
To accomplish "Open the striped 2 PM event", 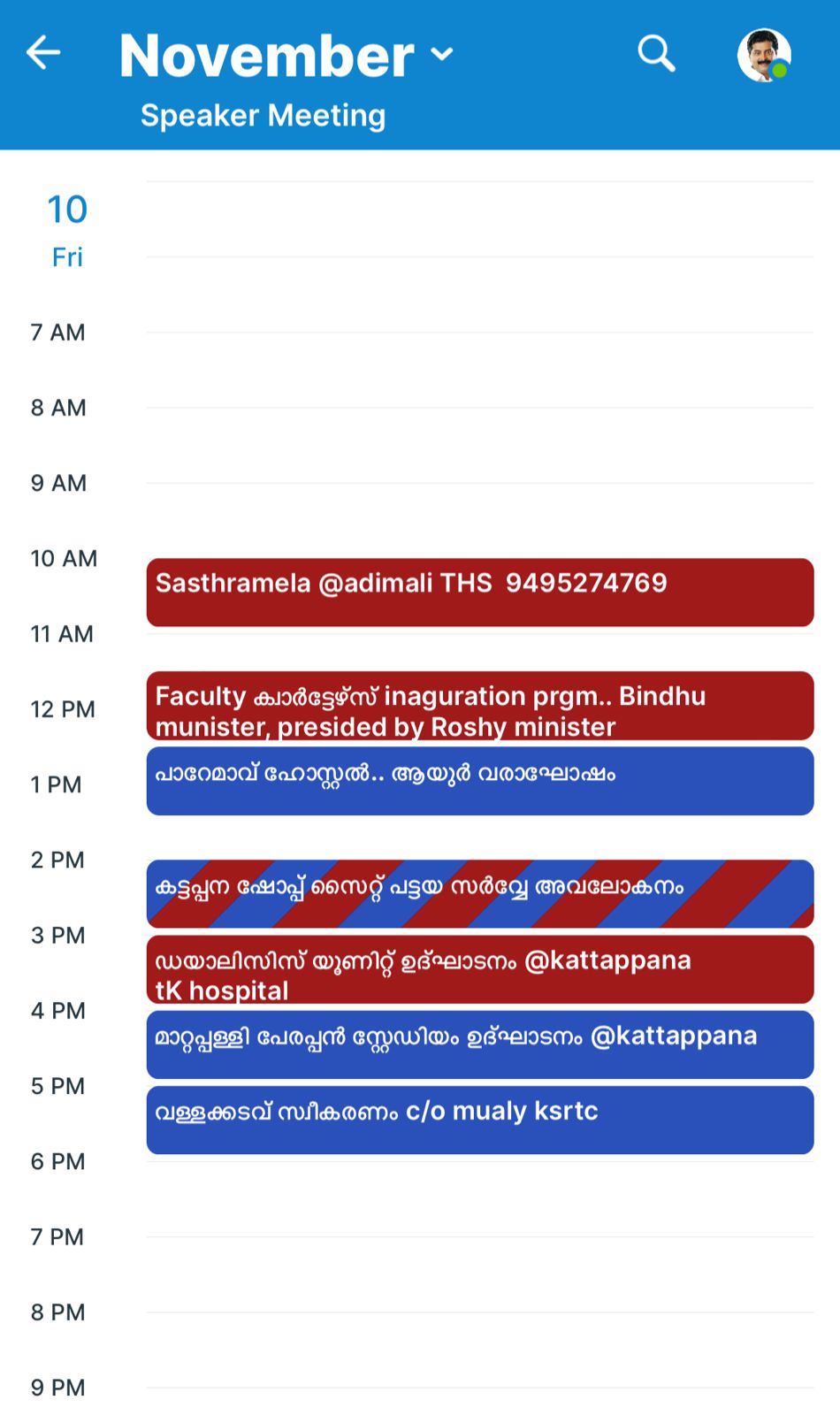I will coord(479,893).
